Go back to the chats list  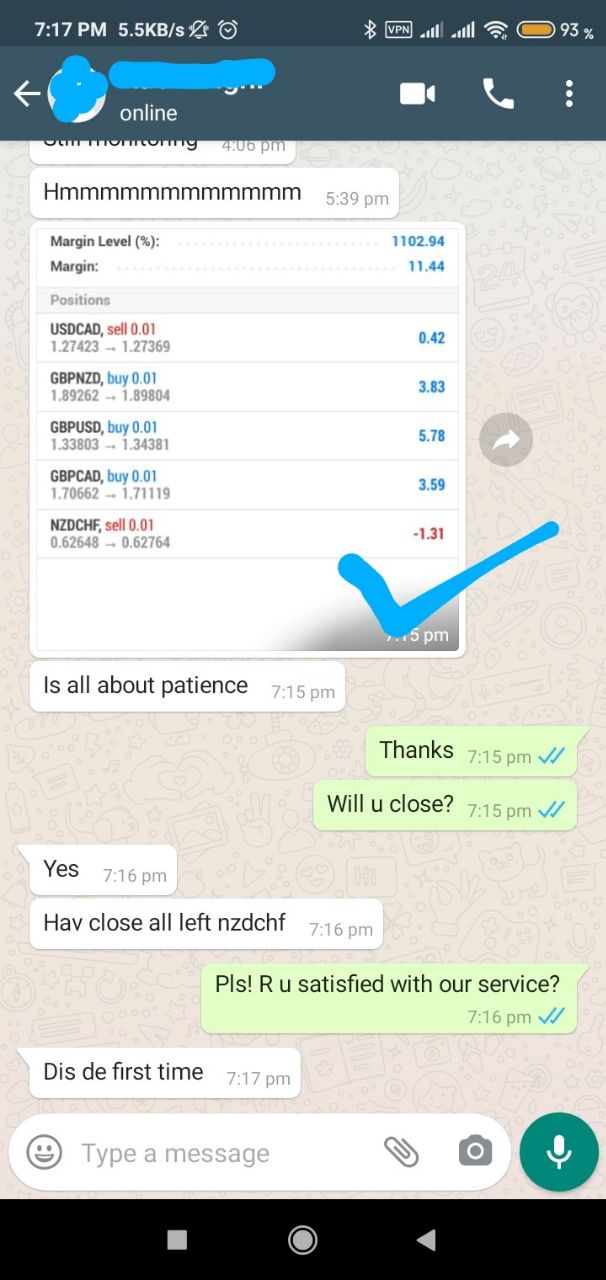click(27, 94)
